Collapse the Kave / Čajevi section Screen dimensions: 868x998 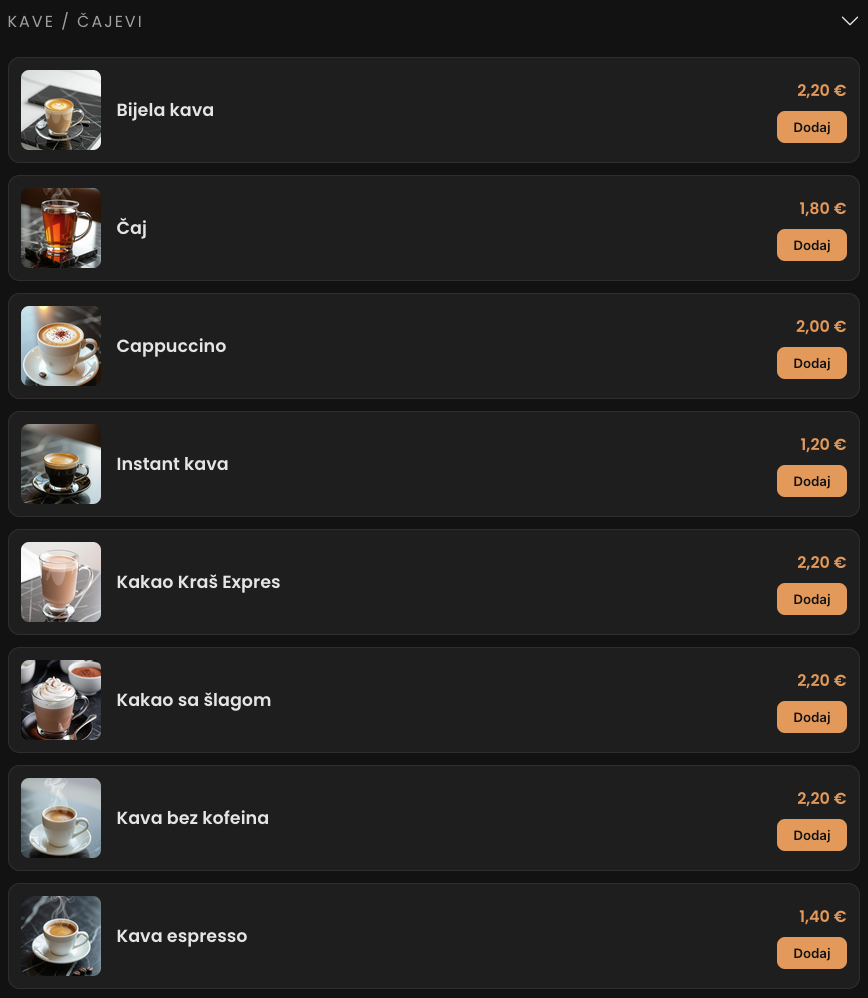coord(849,21)
